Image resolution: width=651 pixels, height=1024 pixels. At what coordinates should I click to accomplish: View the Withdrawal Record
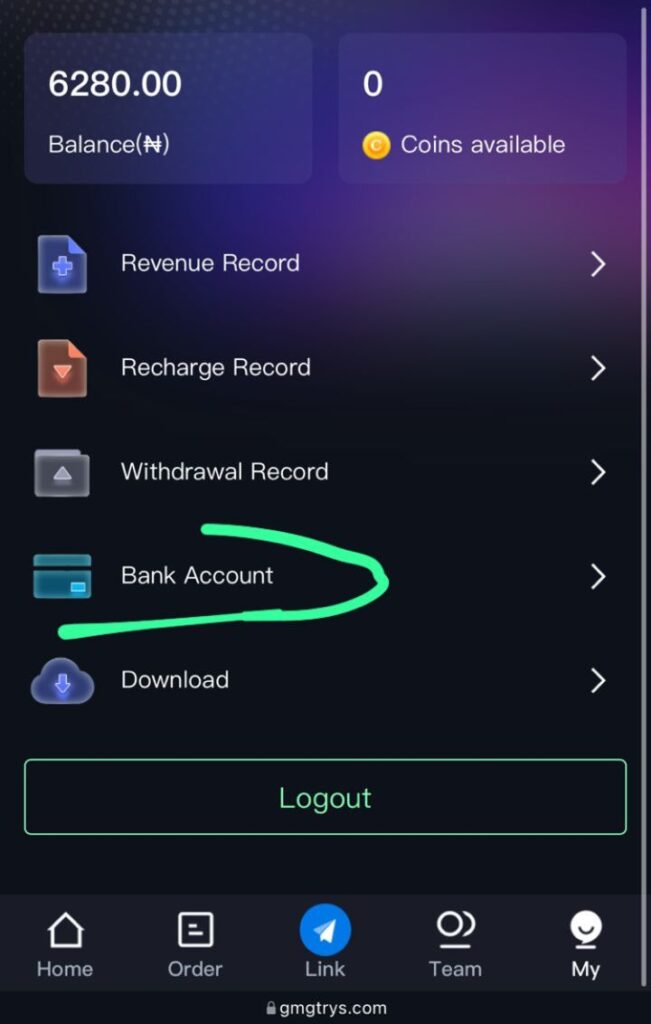tap(224, 472)
